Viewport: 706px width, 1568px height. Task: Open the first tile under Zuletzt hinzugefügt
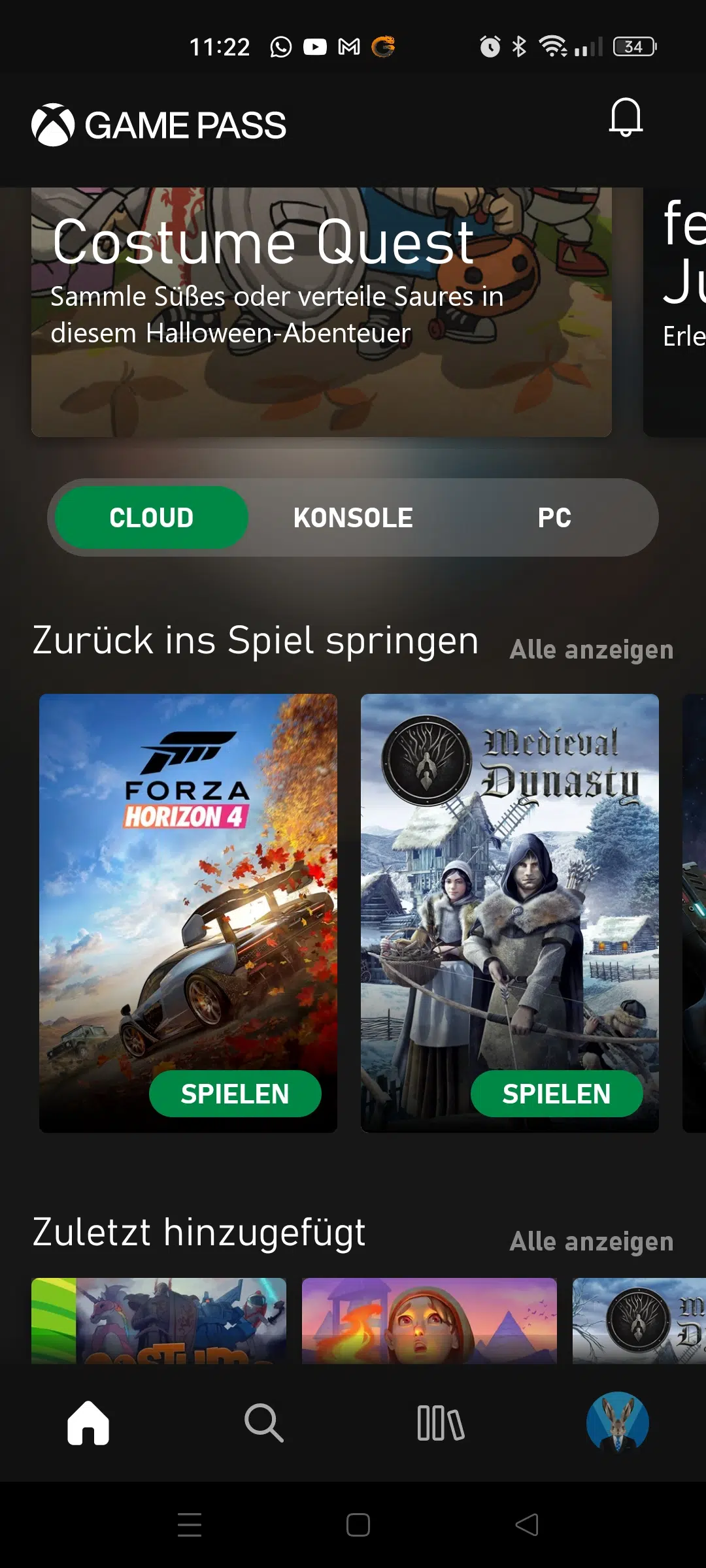click(159, 1320)
